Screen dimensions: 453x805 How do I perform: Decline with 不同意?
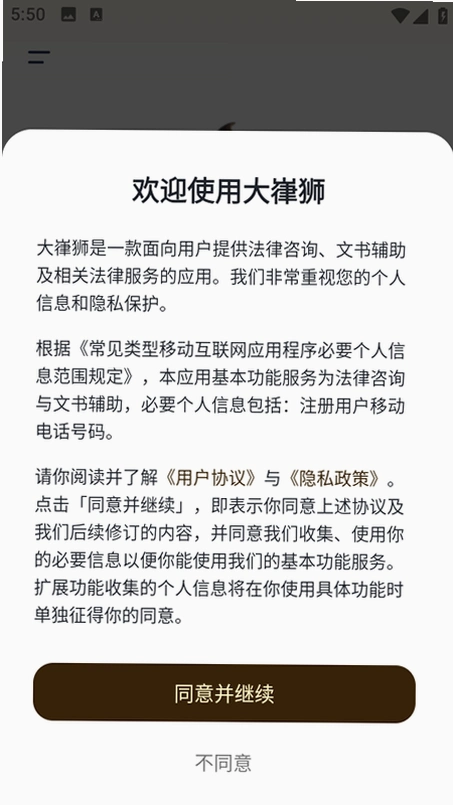tap(223, 763)
